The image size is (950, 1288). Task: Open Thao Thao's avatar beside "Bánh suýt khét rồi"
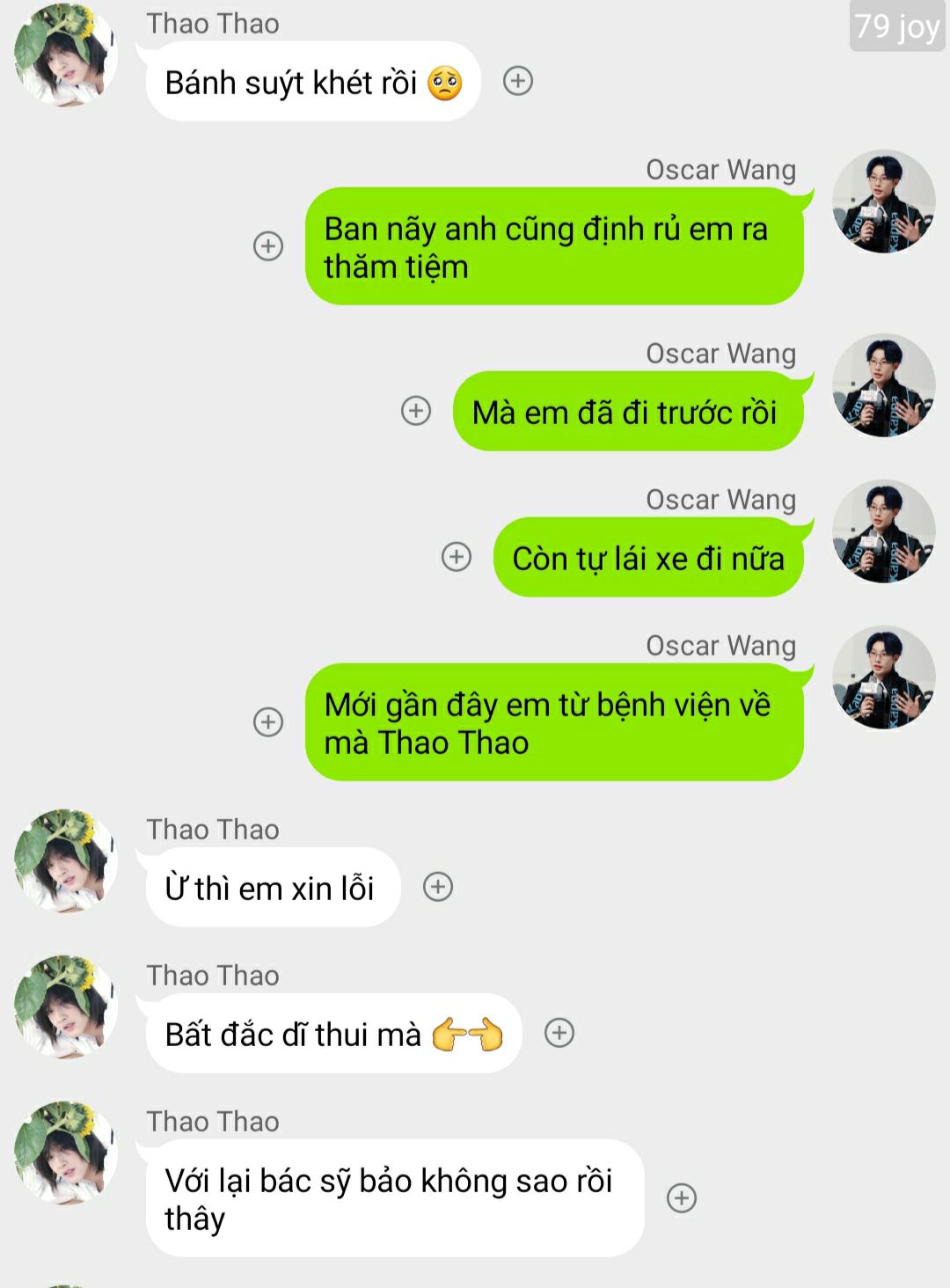click(x=66, y=55)
